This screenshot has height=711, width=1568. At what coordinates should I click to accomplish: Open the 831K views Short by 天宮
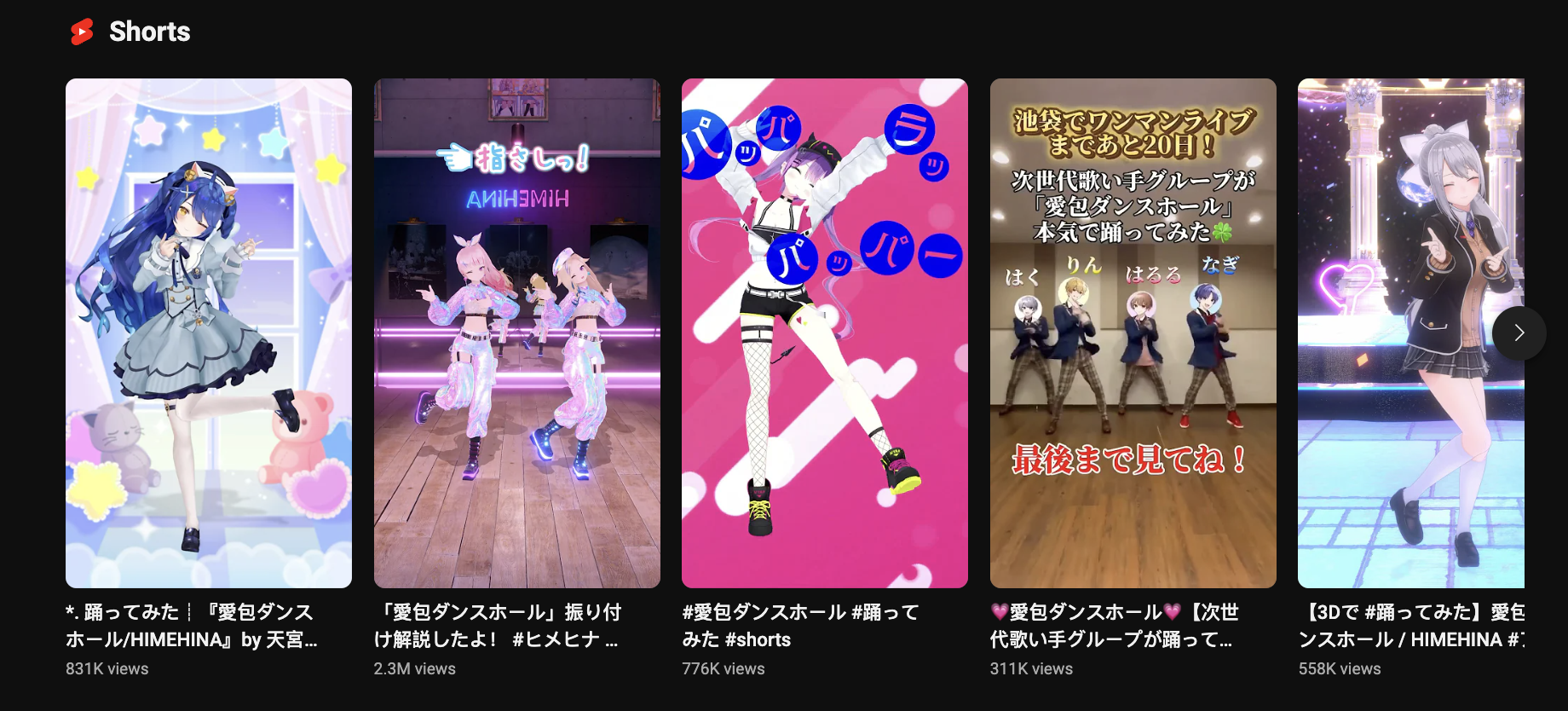(209, 332)
